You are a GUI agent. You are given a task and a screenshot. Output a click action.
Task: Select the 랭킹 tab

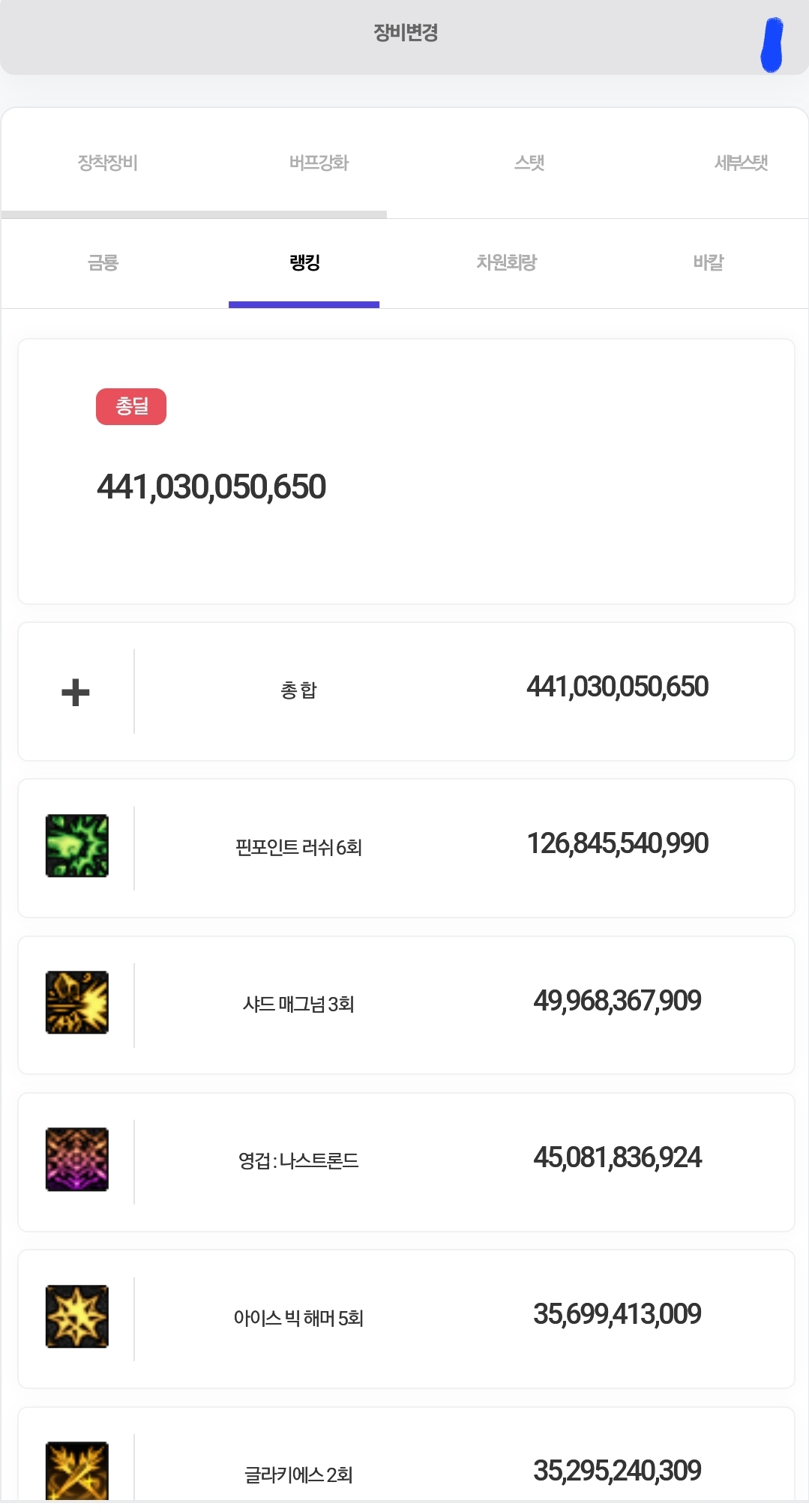click(304, 262)
